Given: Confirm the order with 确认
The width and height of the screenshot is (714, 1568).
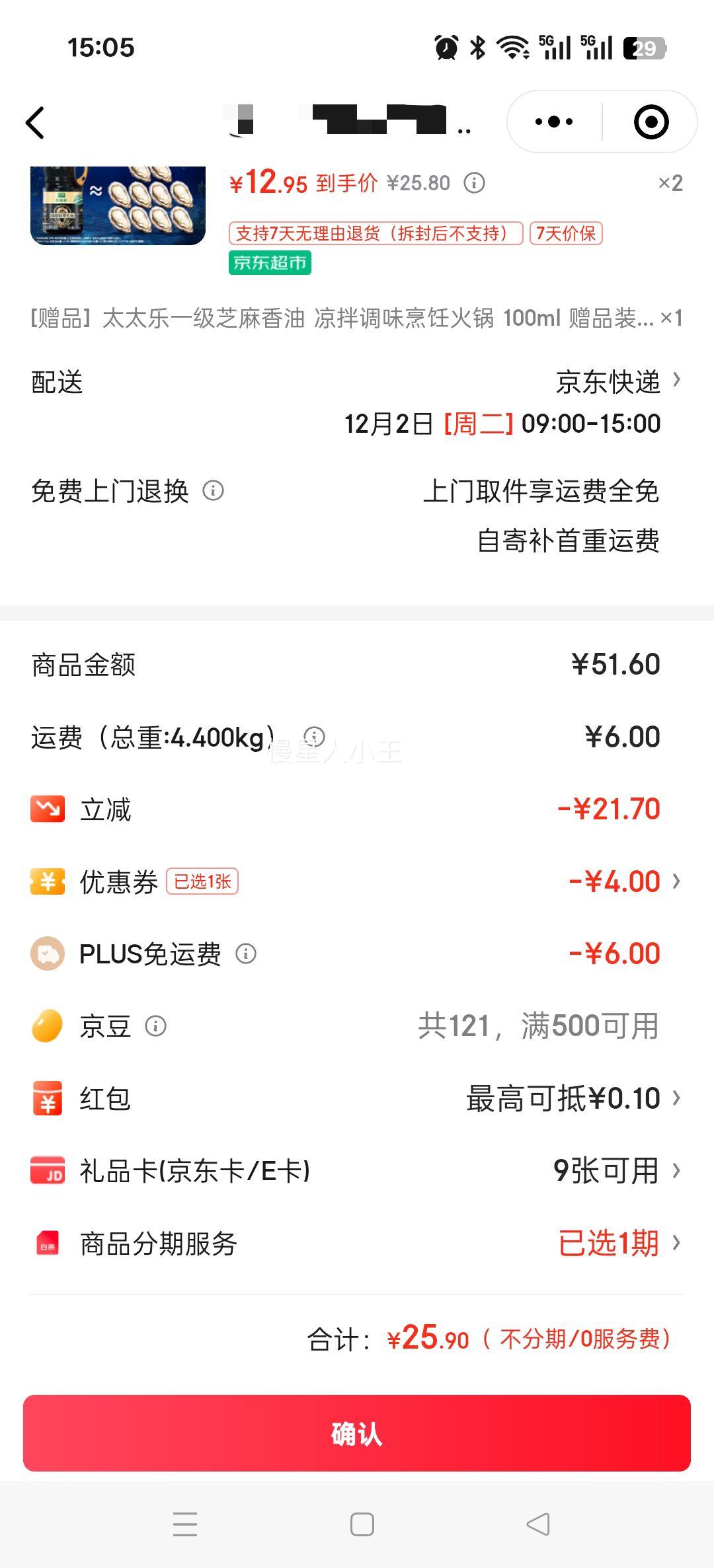Looking at the screenshot, I should tap(357, 1434).
